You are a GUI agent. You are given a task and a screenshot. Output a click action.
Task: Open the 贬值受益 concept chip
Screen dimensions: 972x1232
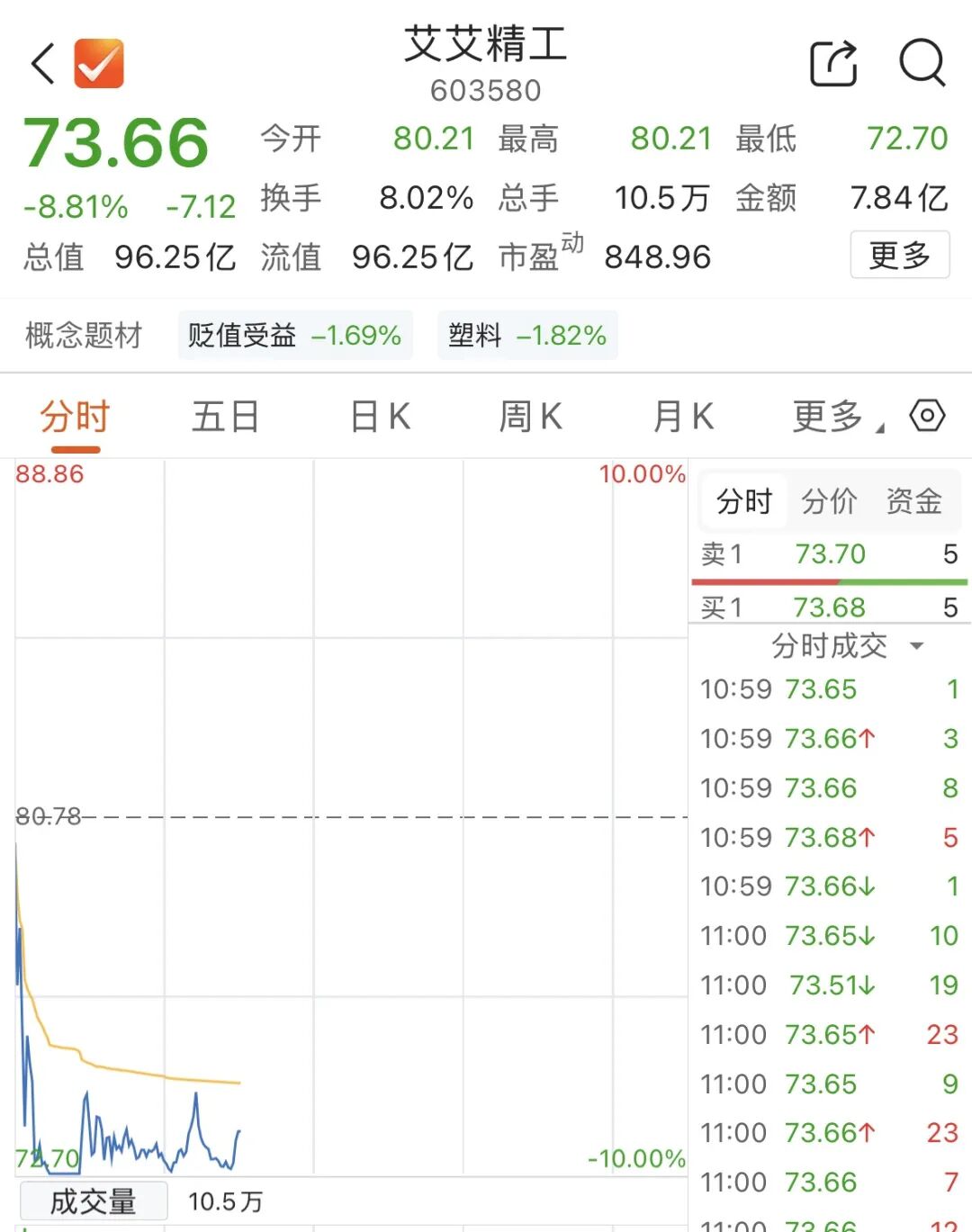coord(295,335)
